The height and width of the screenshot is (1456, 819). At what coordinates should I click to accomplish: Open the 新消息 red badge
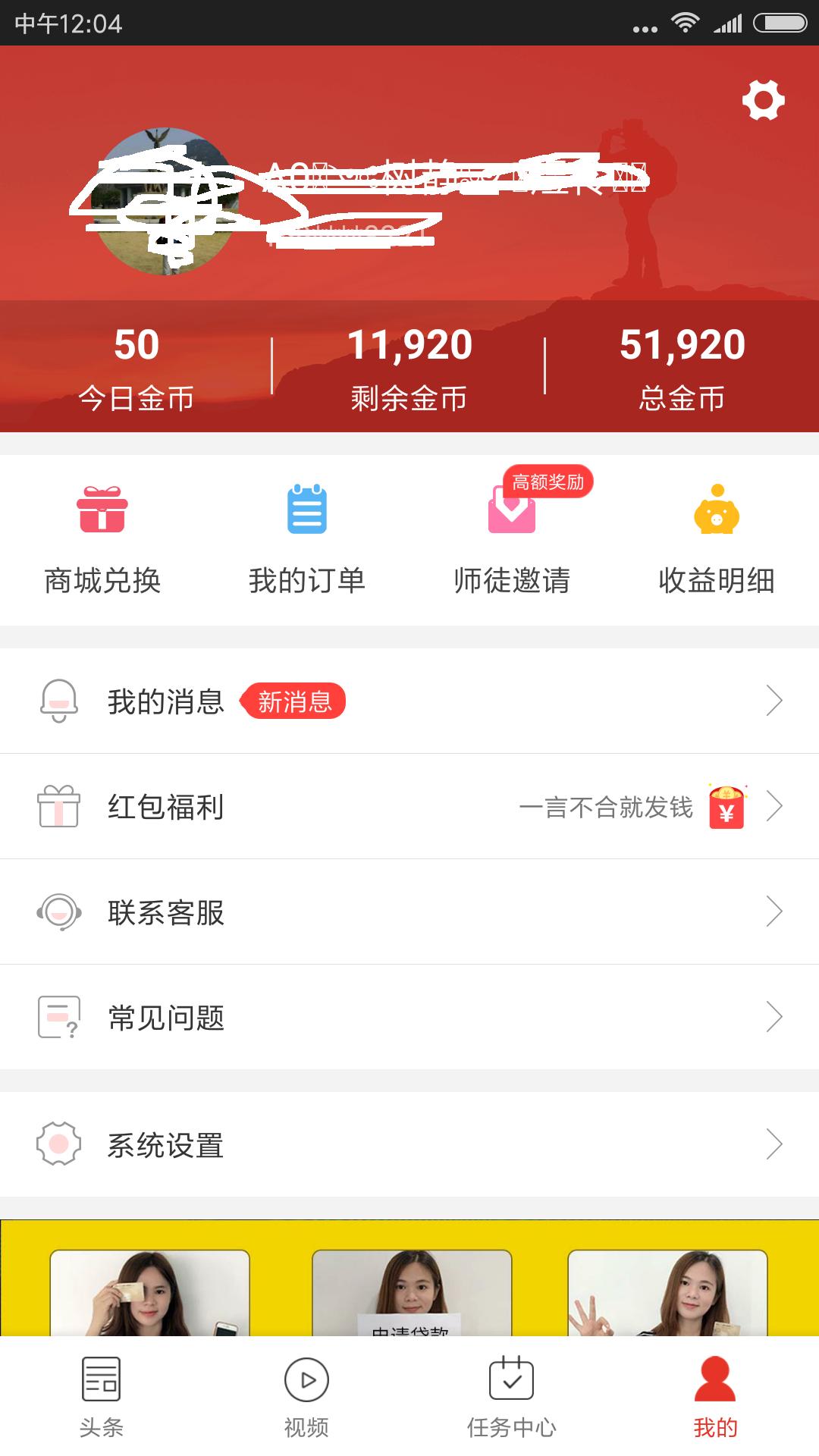click(294, 701)
